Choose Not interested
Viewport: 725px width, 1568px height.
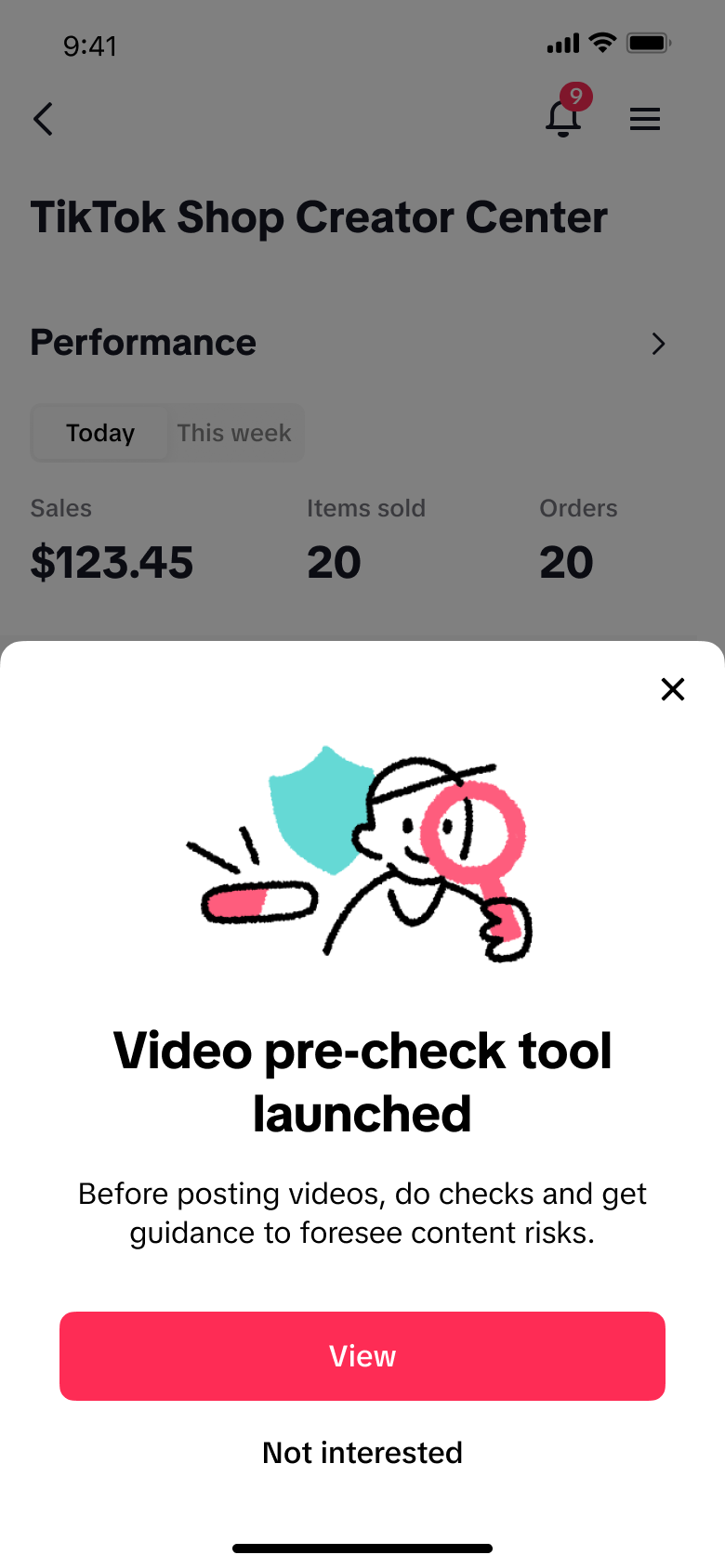pyautogui.click(x=362, y=1452)
